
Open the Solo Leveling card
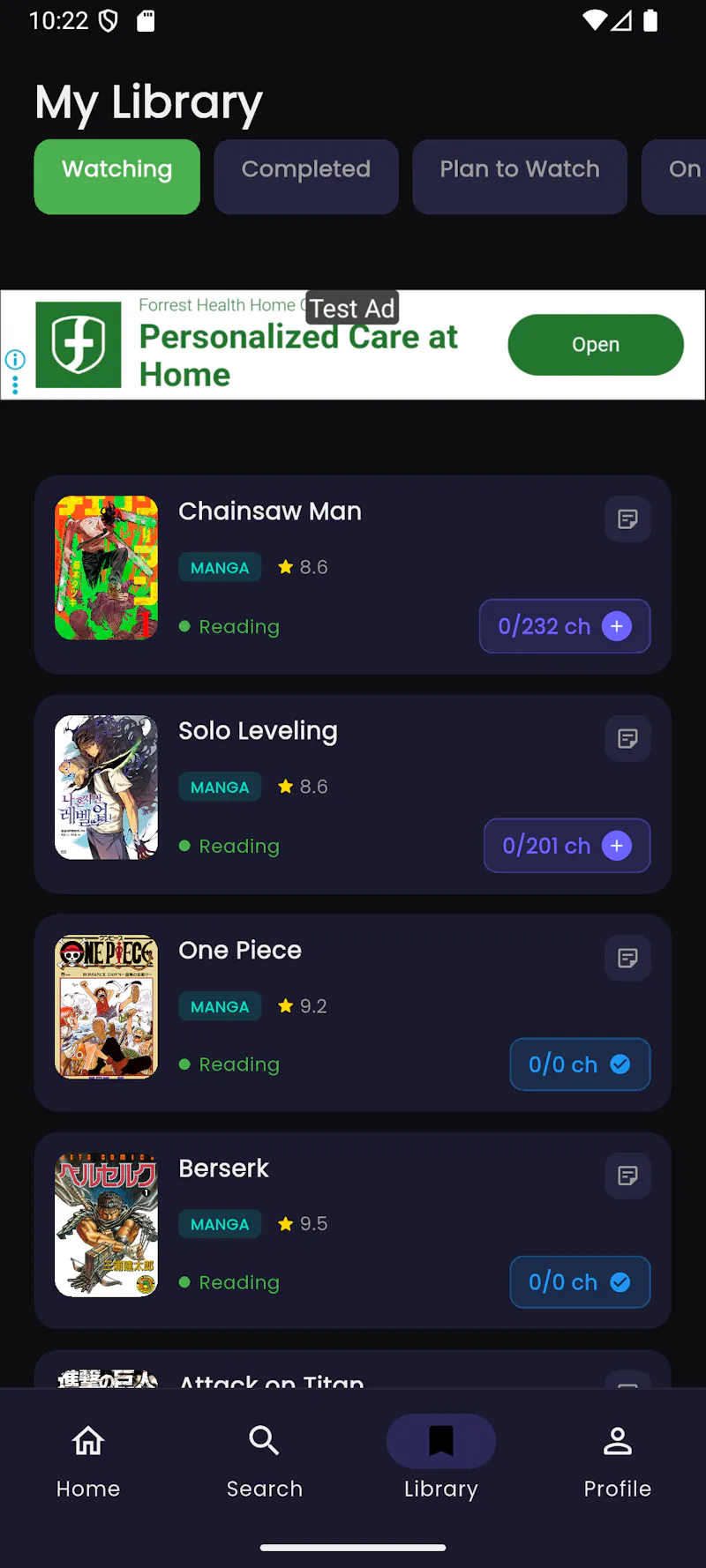pos(353,795)
